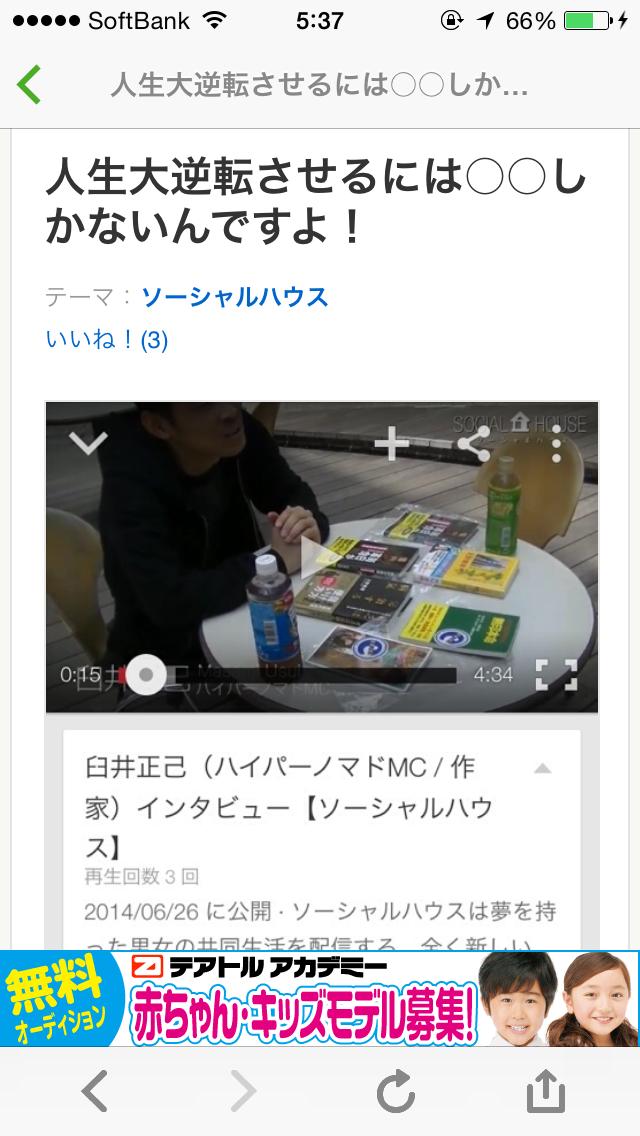This screenshot has height=1136, width=640.
Task: Reload the current page
Action: pyautogui.click(x=396, y=1090)
